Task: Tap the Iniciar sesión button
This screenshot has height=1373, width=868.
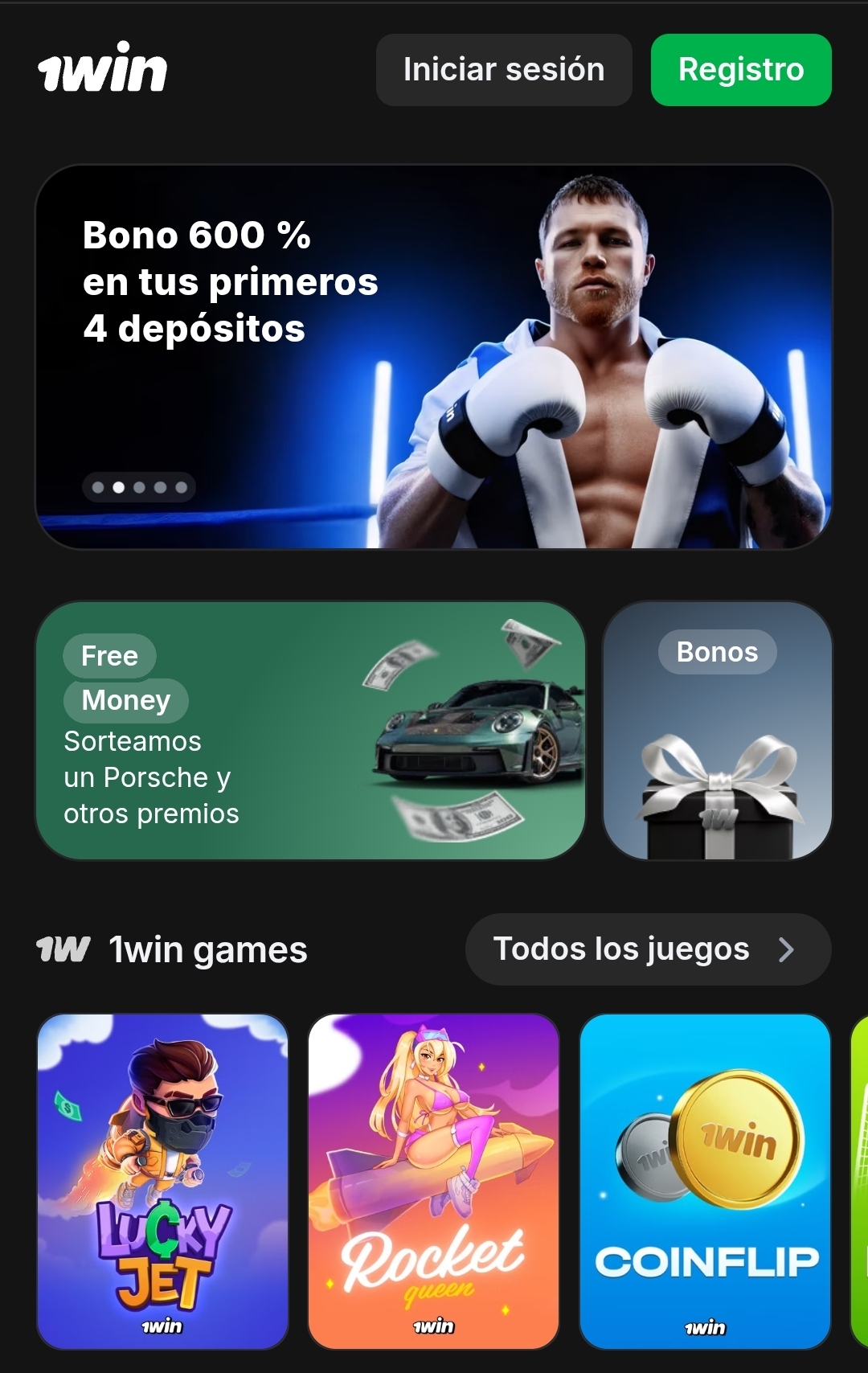Action: coord(504,70)
